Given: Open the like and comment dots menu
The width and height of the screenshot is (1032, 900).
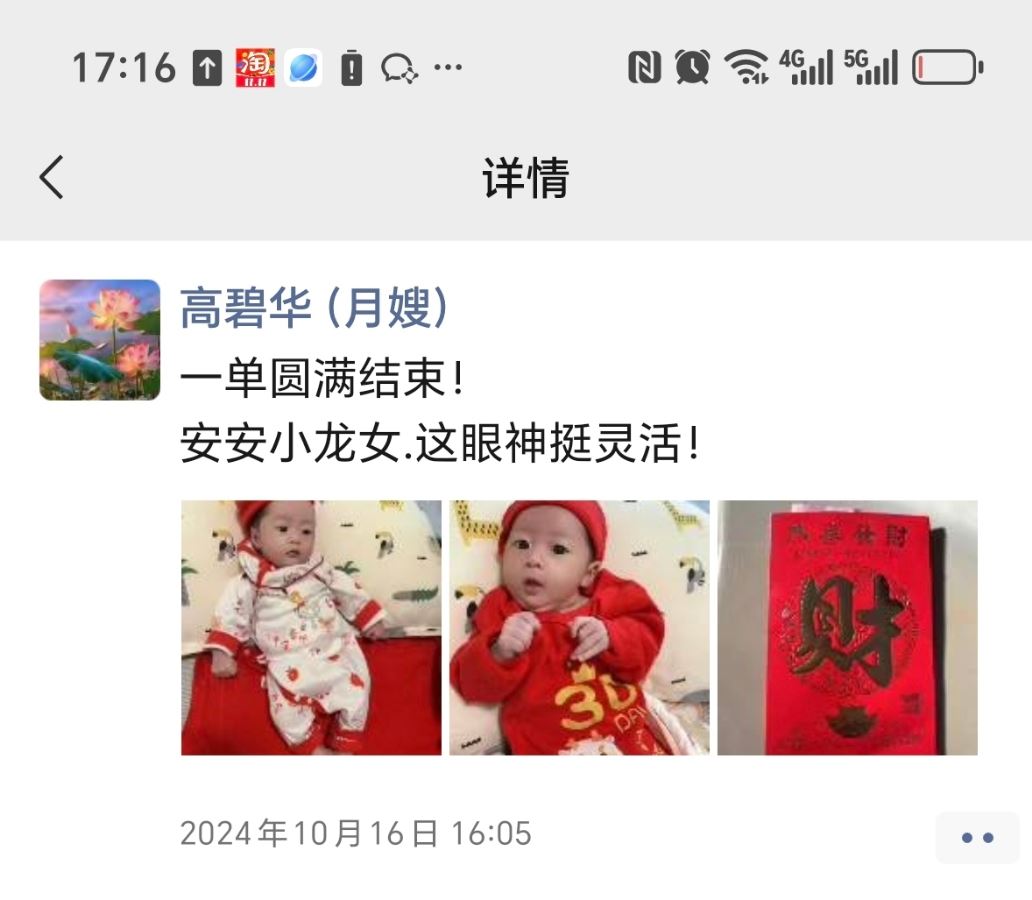Looking at the screenshot, I should [x=977, y=838].
